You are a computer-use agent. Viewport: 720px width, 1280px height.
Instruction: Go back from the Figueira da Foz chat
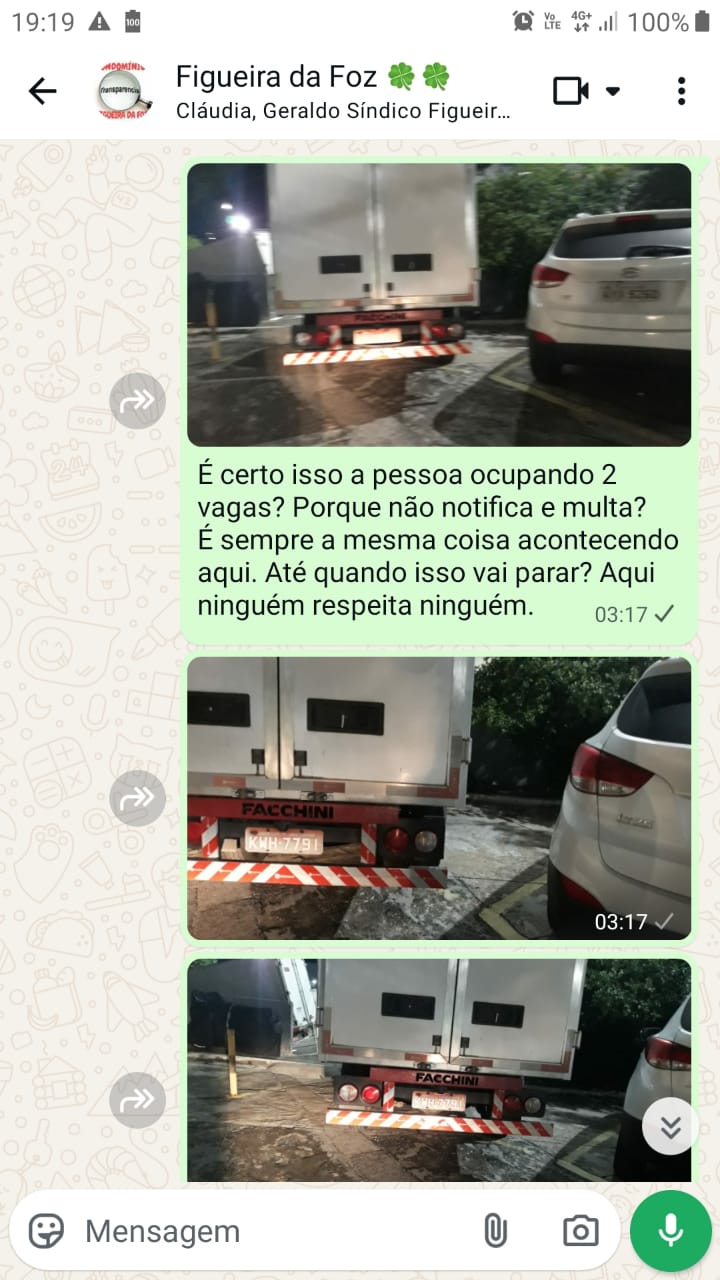42,91
